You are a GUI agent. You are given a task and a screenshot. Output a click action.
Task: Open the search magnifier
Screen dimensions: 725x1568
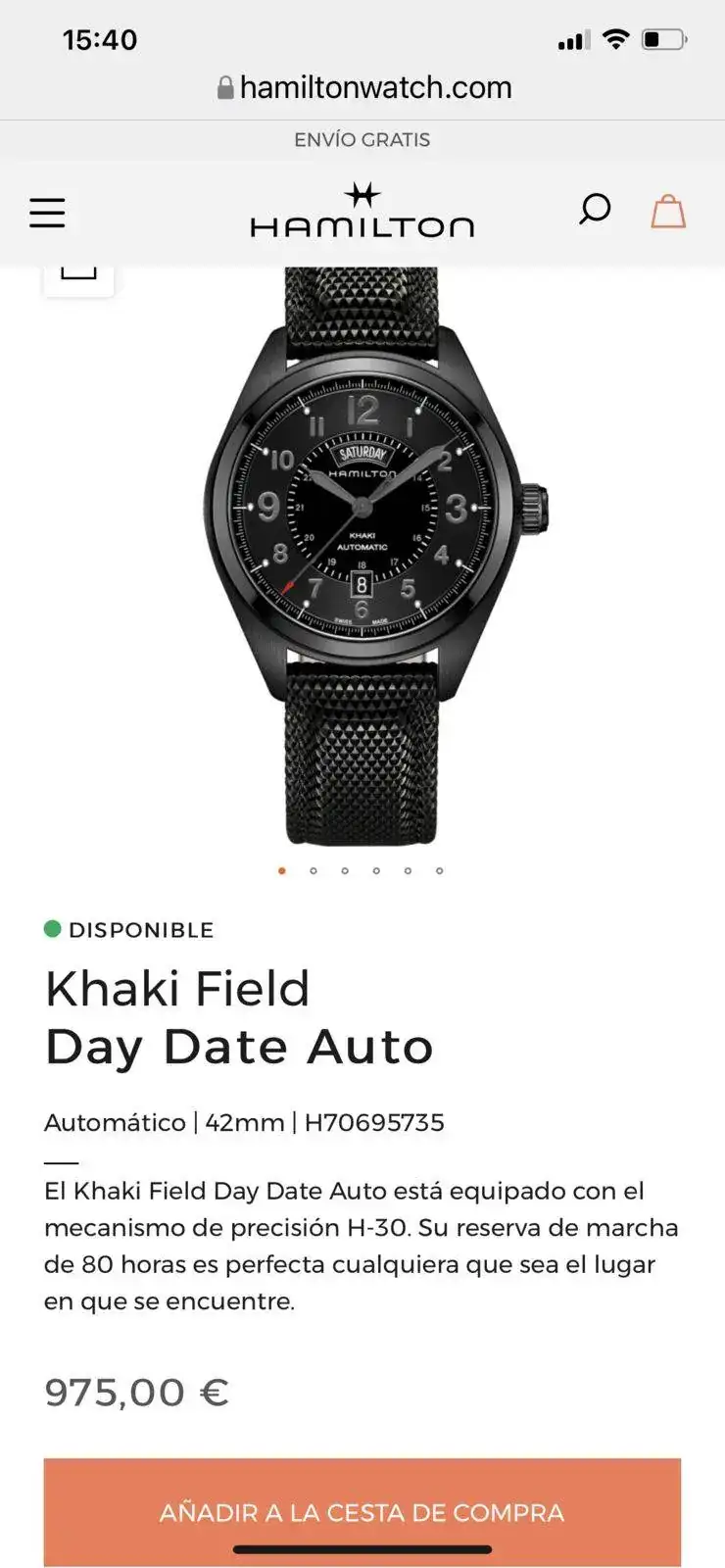pyautogui.click(x=594, y=210)
